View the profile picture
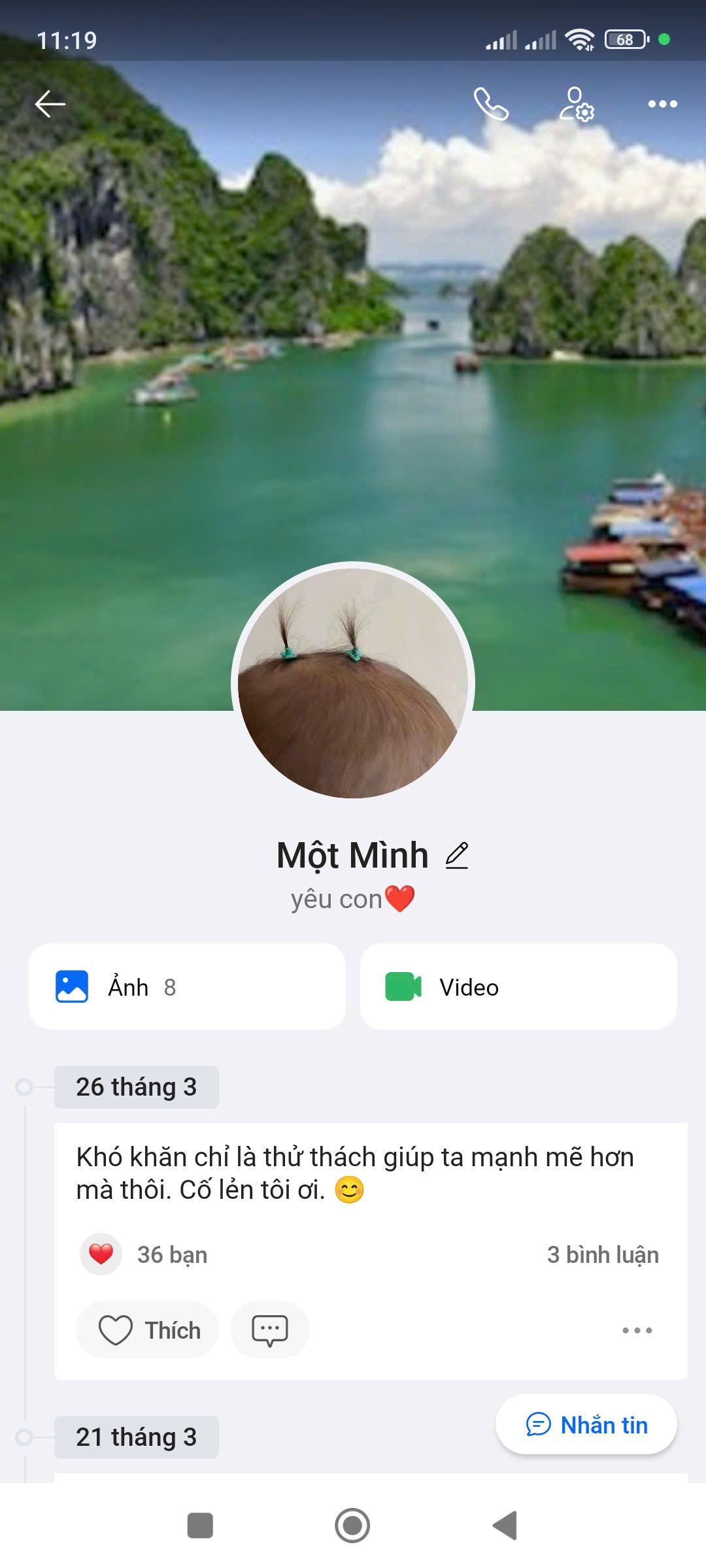Image resolution: width=706 pixels, height=1568 pixels. pyautogui.click(x=353, y=683)
